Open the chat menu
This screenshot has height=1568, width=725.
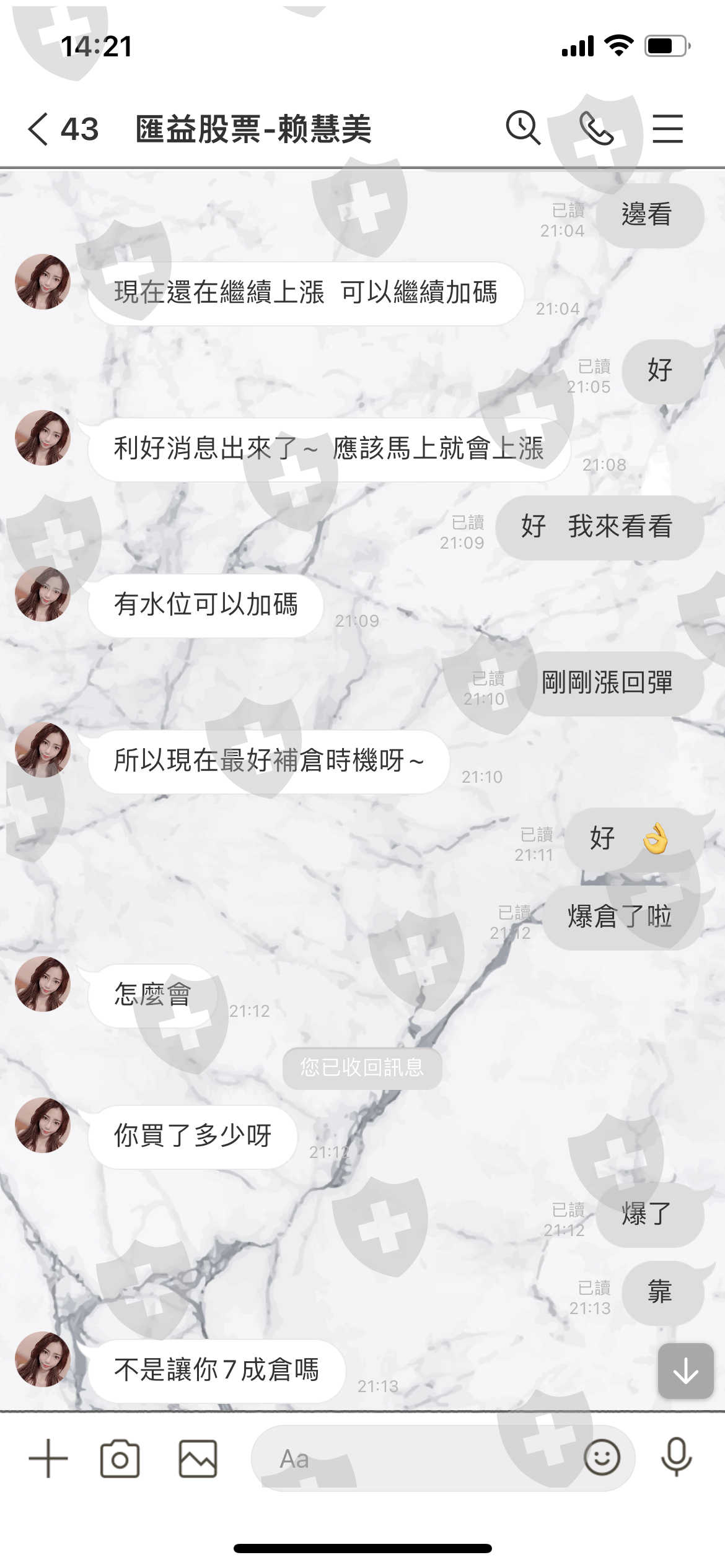point(667,129)
